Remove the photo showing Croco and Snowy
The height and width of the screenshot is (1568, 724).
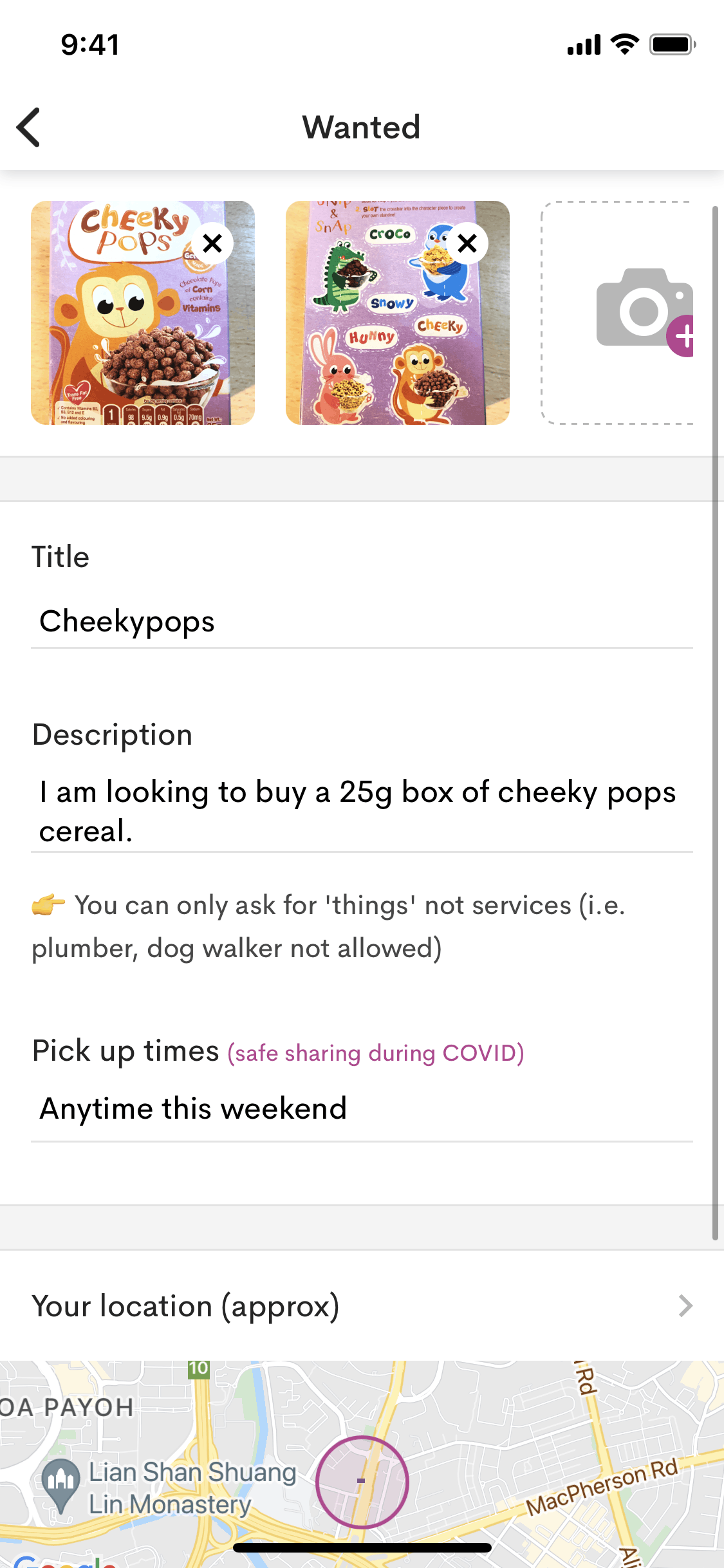coord(467,243)
